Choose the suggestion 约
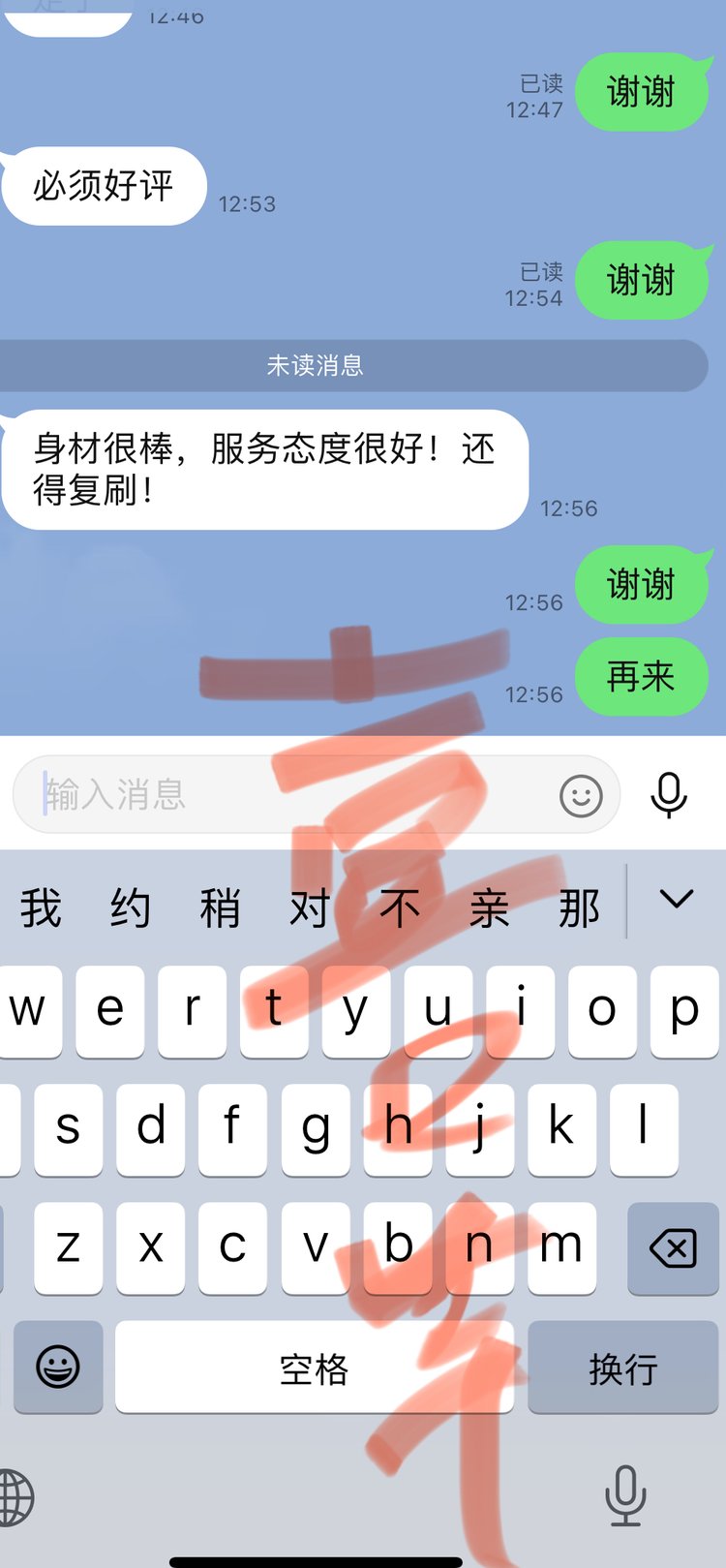The width and height of the screenshot is (726, 1568). 130,908
